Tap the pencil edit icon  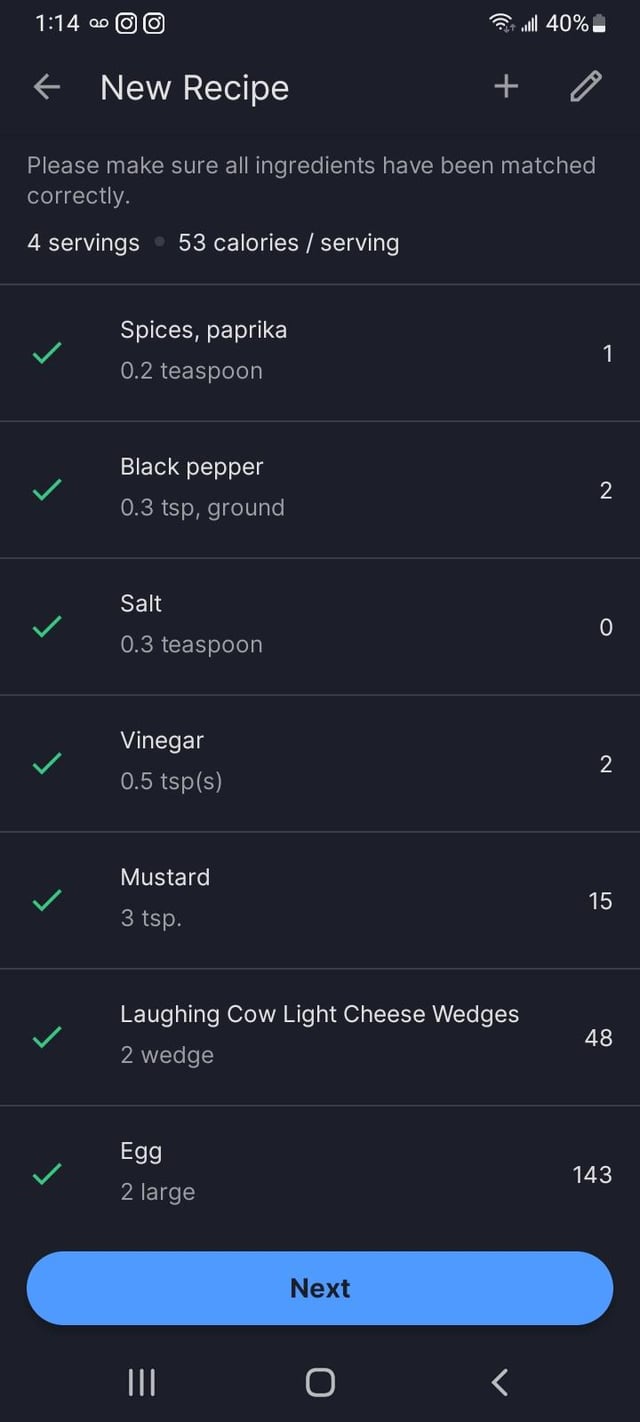[586, 87]
